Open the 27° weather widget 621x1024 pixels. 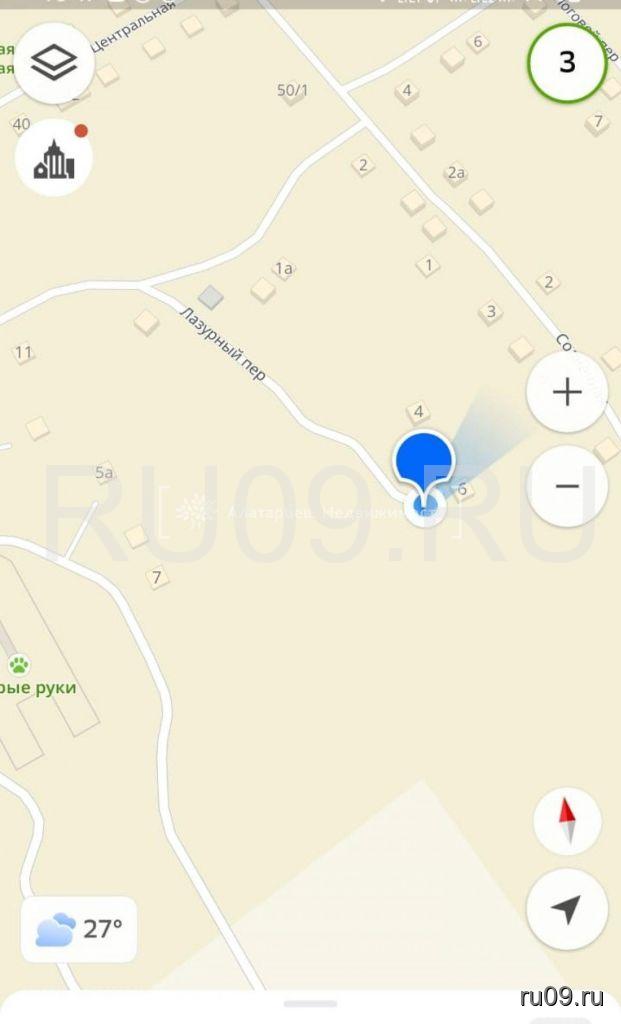click(x=79, y=929)
